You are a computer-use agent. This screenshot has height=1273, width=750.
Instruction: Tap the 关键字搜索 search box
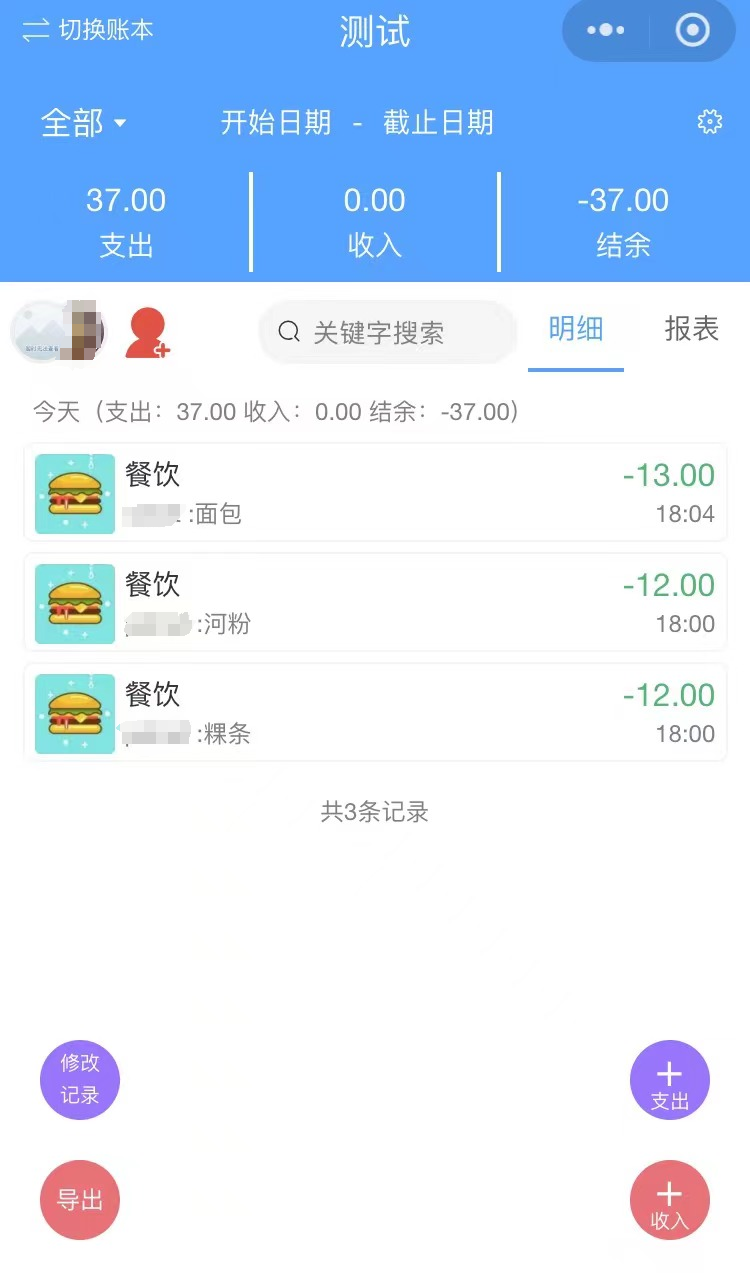pos(386,332)
